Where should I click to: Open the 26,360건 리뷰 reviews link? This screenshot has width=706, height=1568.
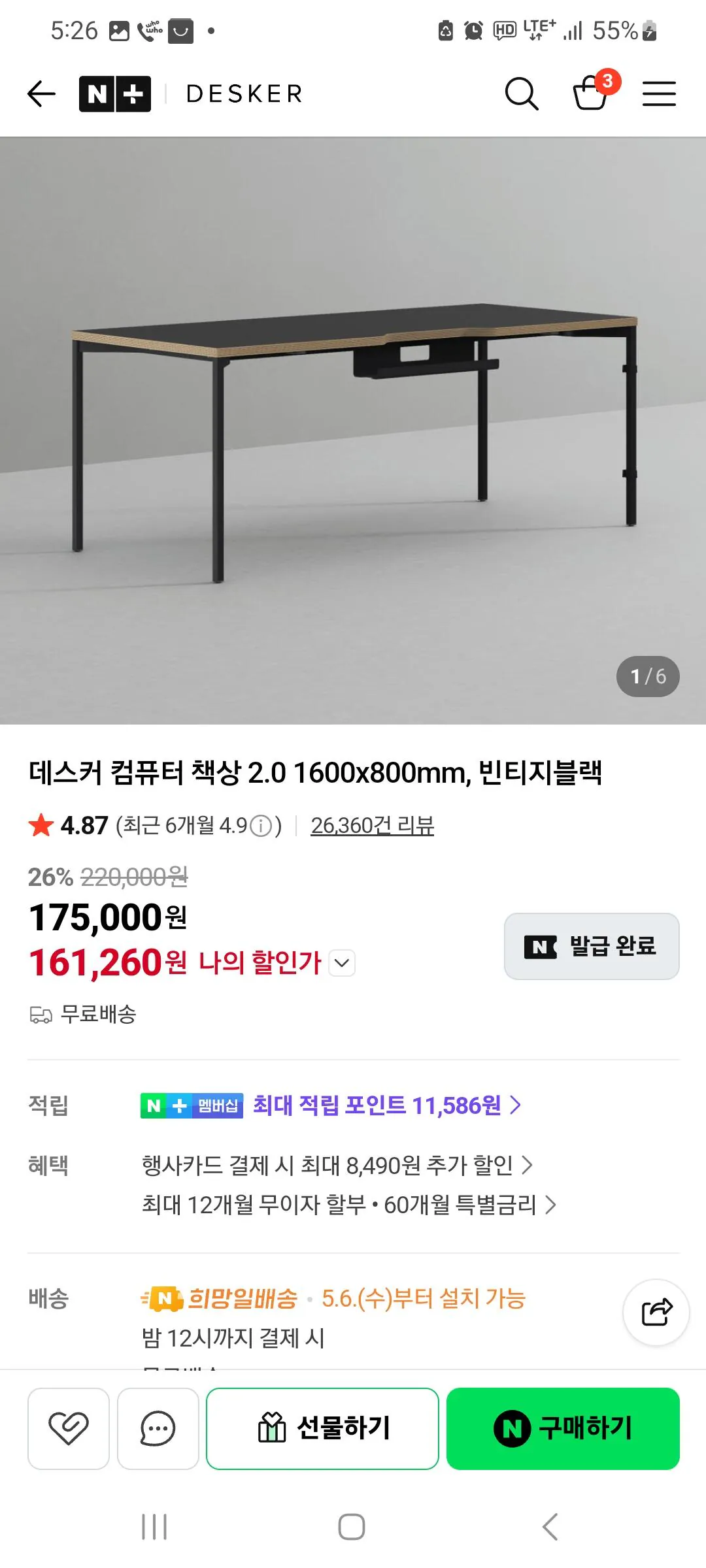tap(372, 826)
